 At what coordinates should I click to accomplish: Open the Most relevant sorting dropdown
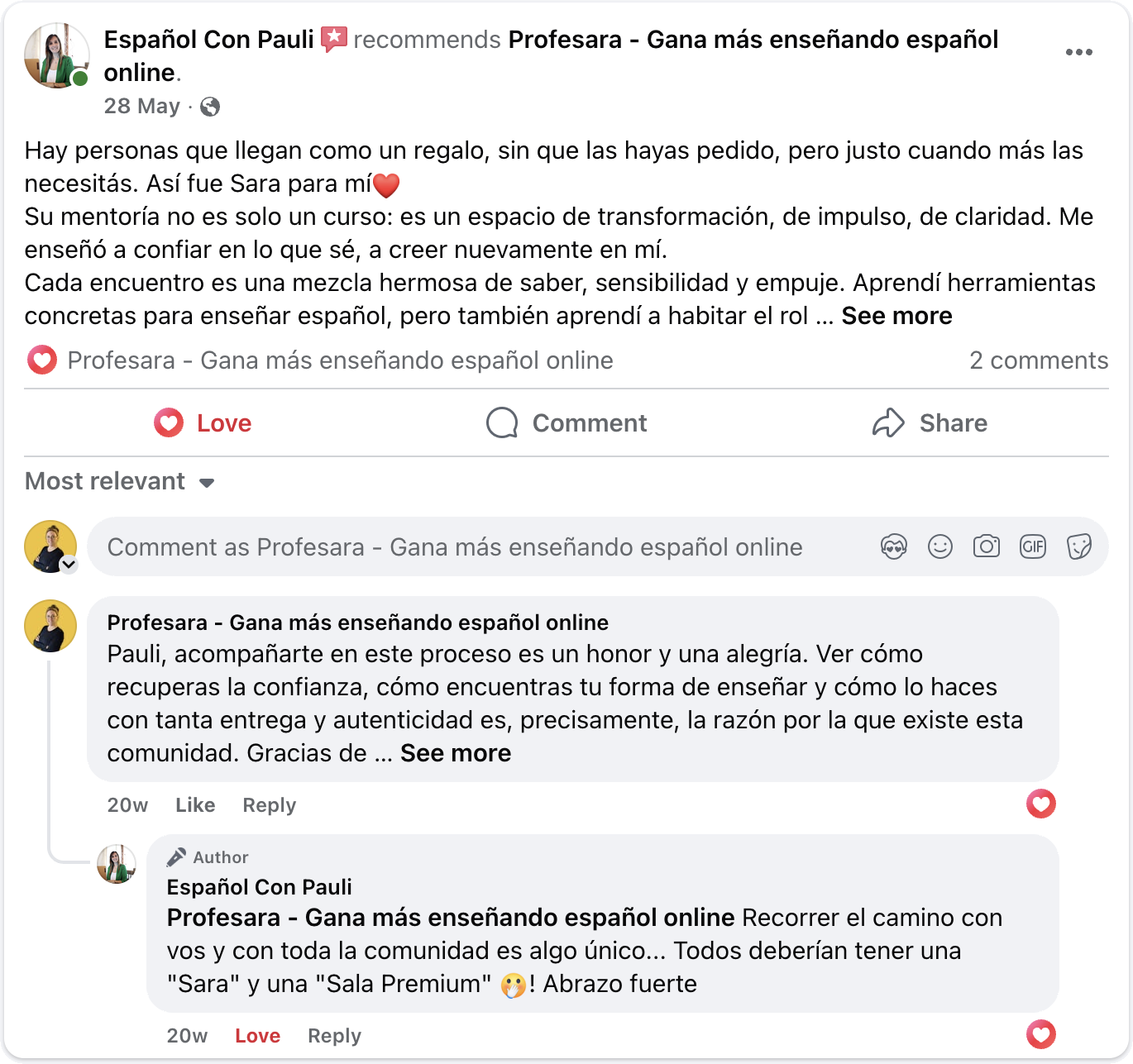(x=120, y=481)
